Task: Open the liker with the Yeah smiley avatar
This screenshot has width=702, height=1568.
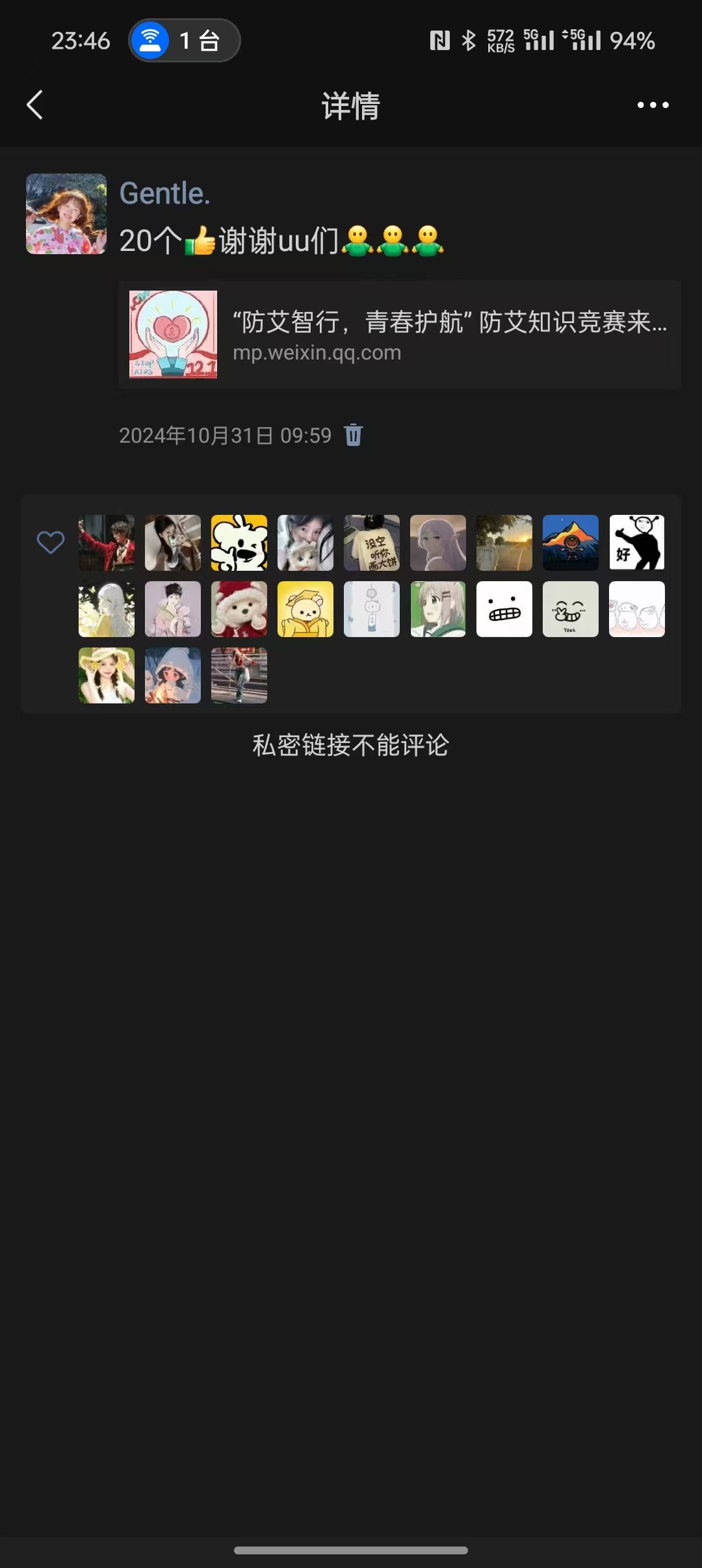Action: tap(571, 609)
